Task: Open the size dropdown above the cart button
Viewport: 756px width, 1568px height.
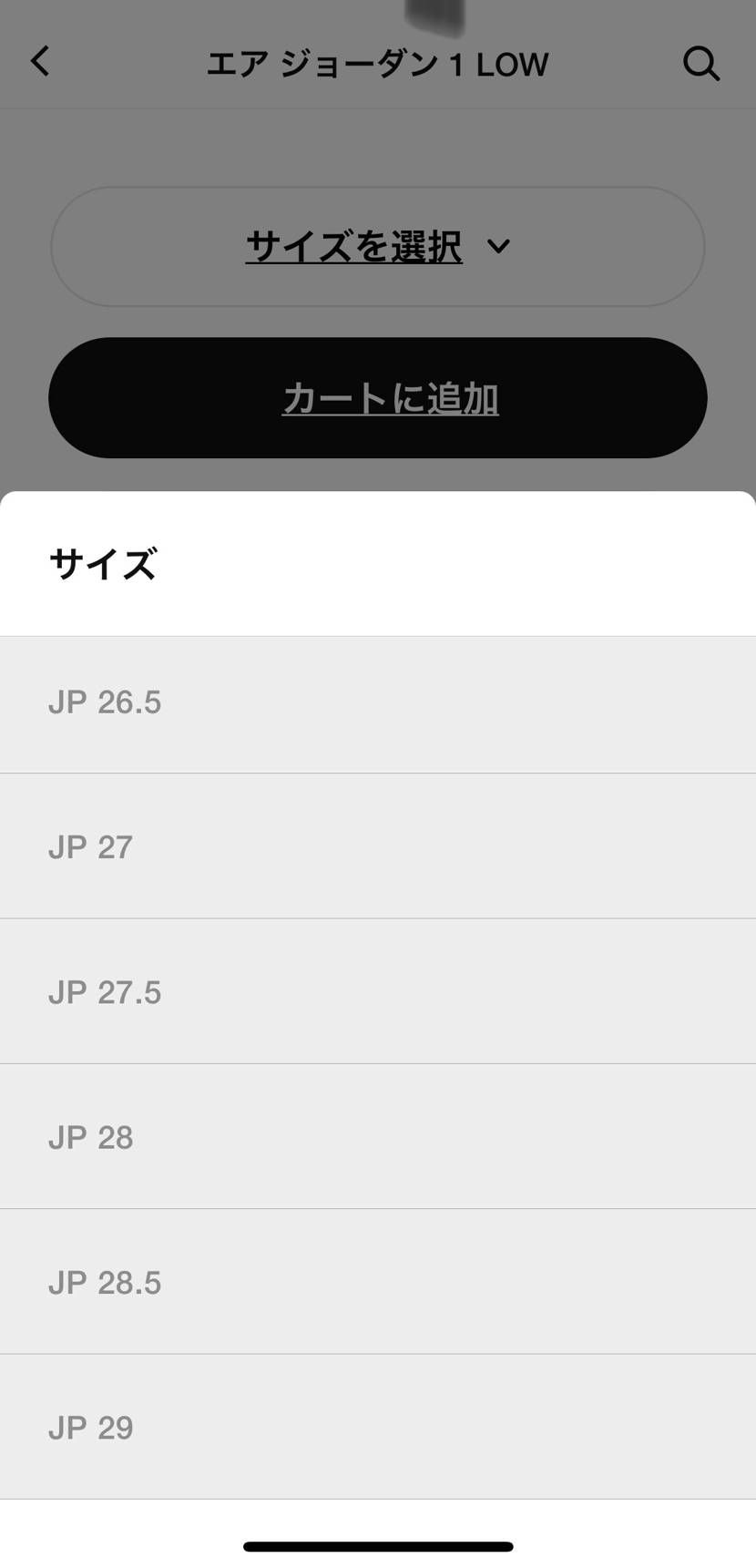Action: [x=378, y=246]
